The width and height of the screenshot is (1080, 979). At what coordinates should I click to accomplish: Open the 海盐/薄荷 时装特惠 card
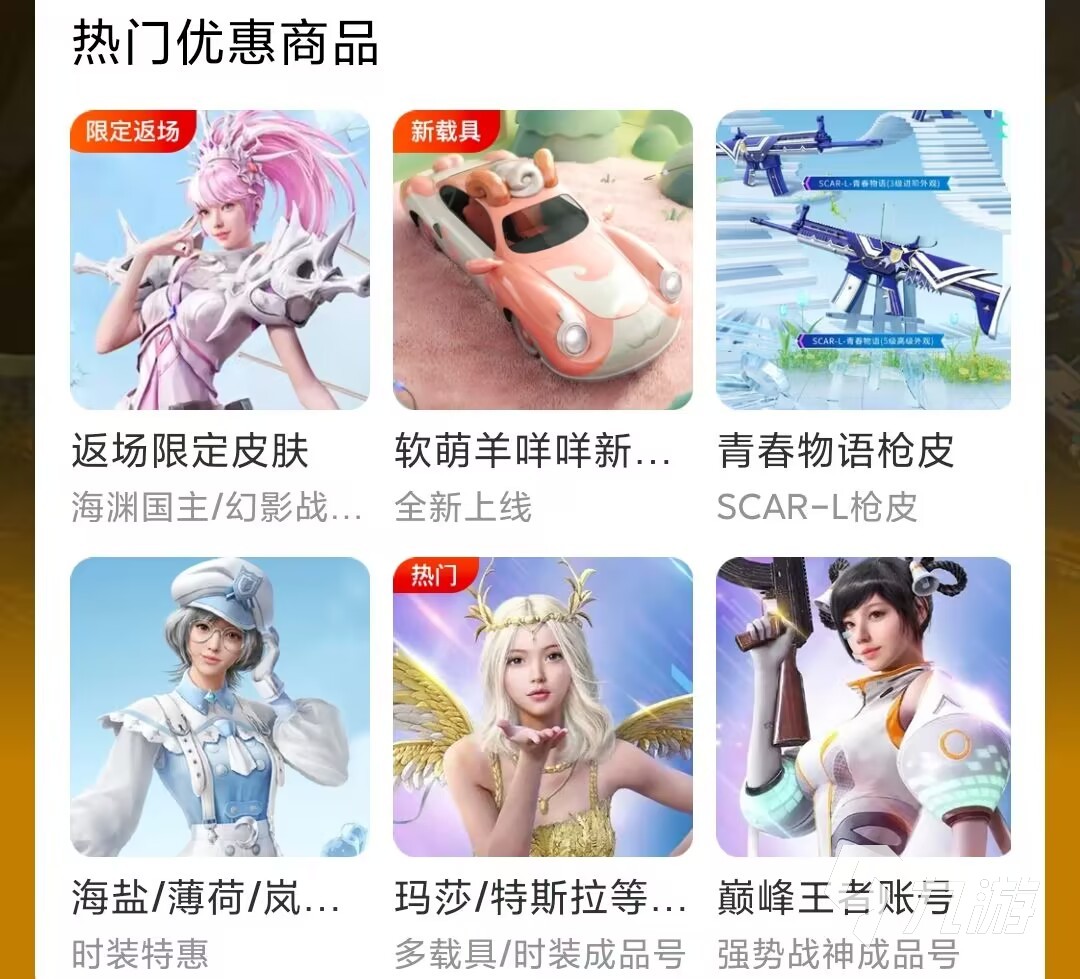tap(220, 706)
